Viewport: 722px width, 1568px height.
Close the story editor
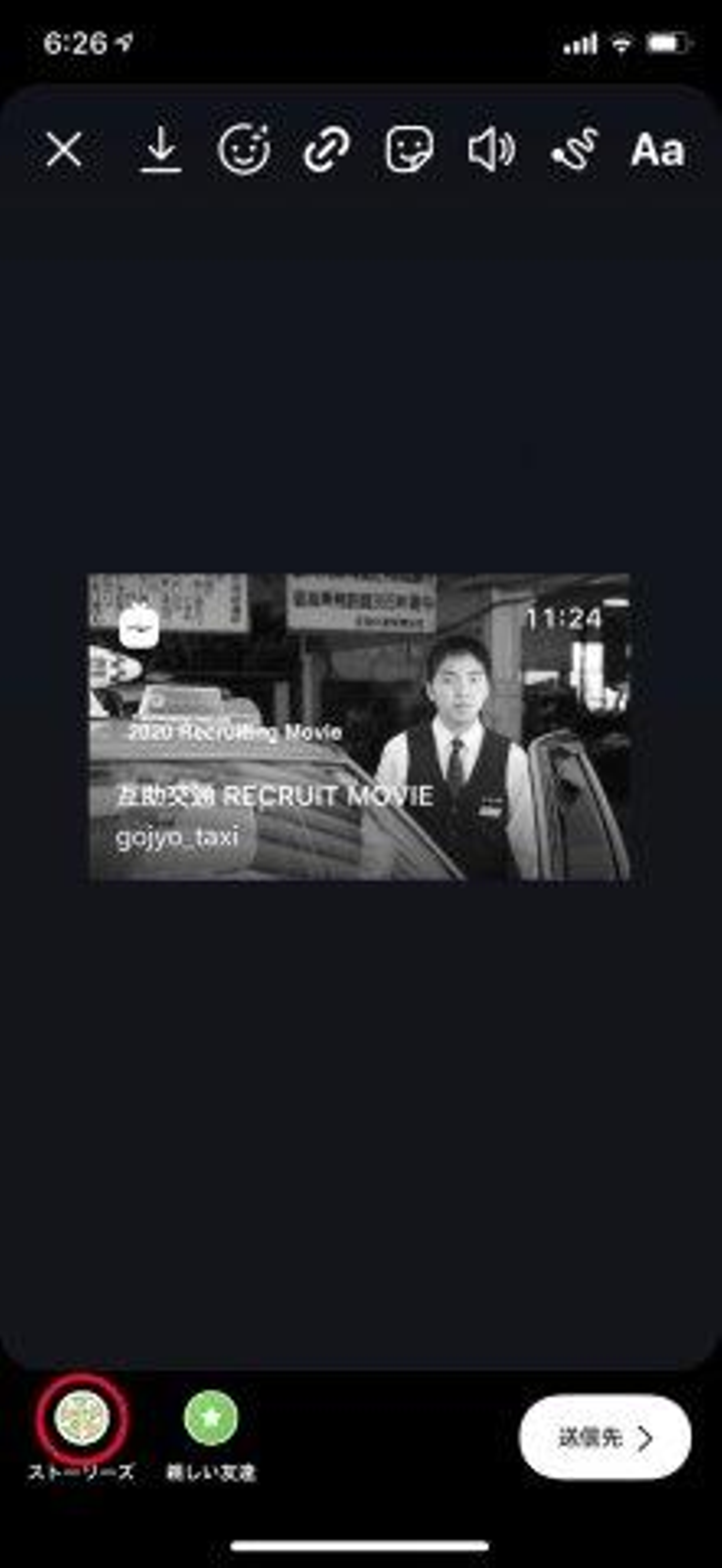(64, 150)
